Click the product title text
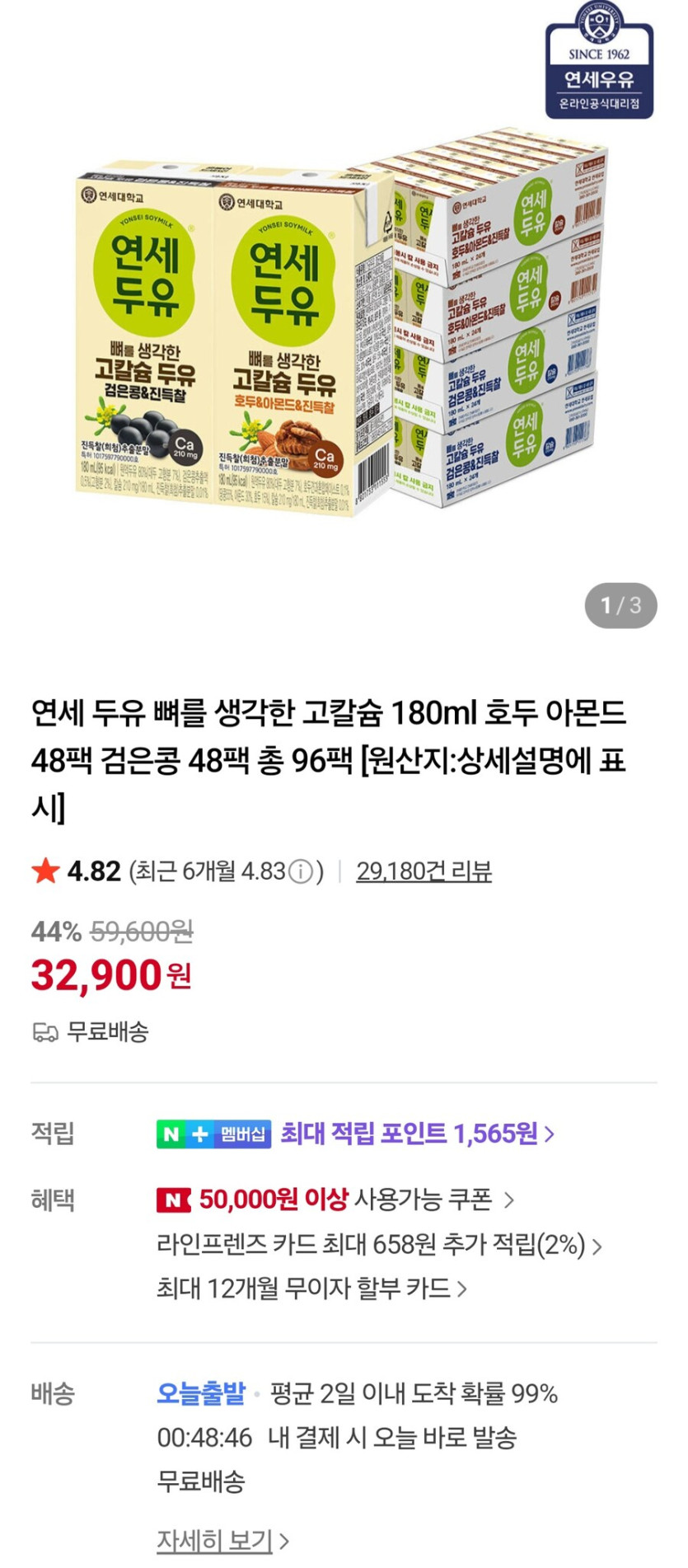Image resolution: width=688 pixels, height=1568 pixels. 330,754
